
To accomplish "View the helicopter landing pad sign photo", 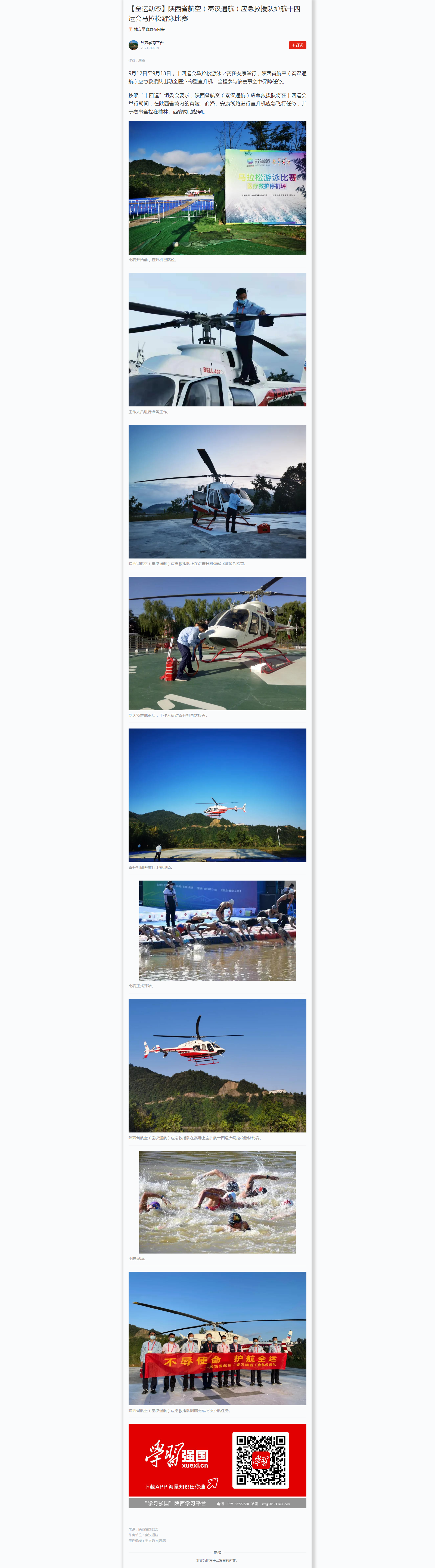I will pos(217,187).
